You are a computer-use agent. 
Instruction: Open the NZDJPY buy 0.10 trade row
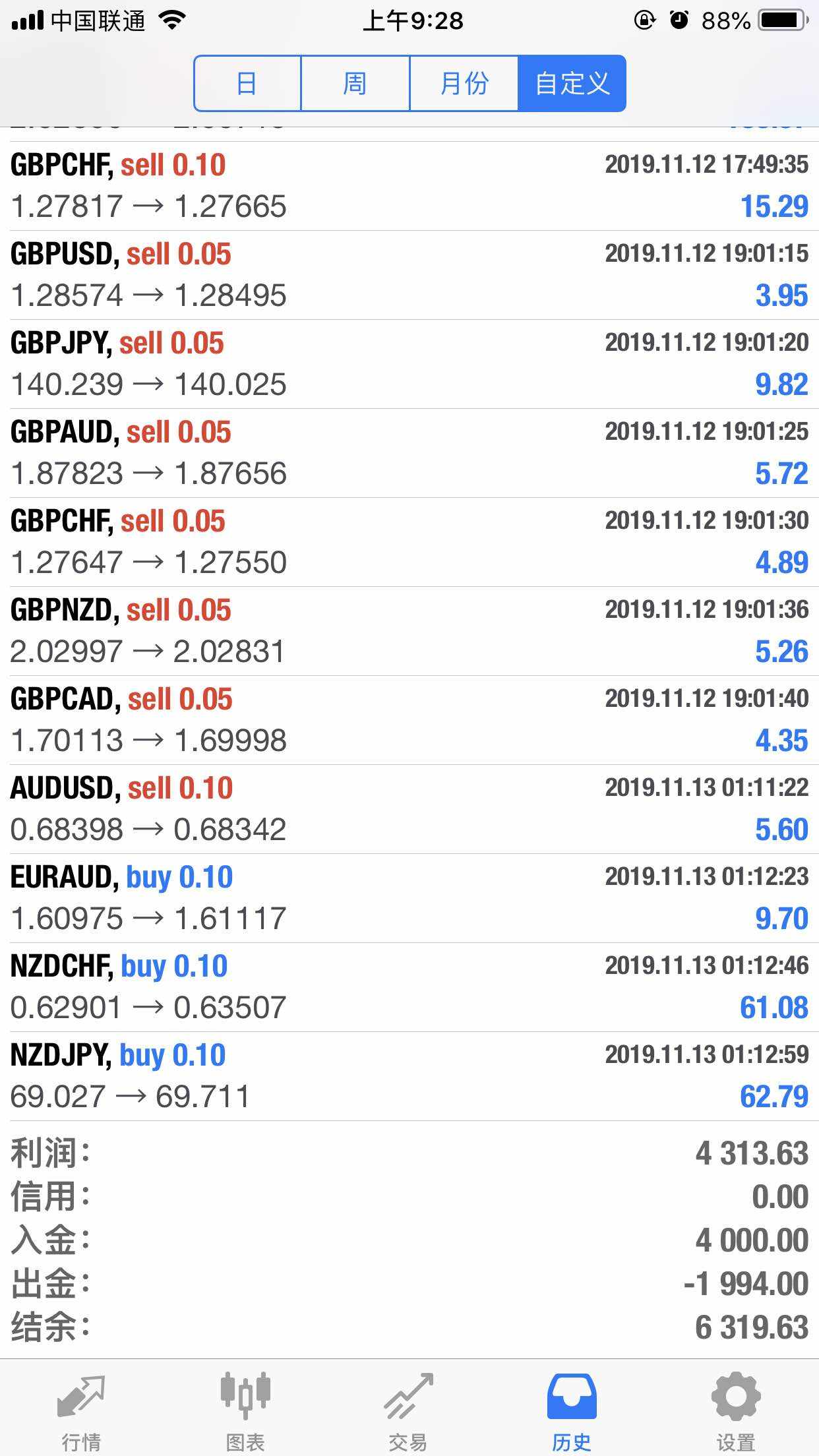[x=409, y=1076]
